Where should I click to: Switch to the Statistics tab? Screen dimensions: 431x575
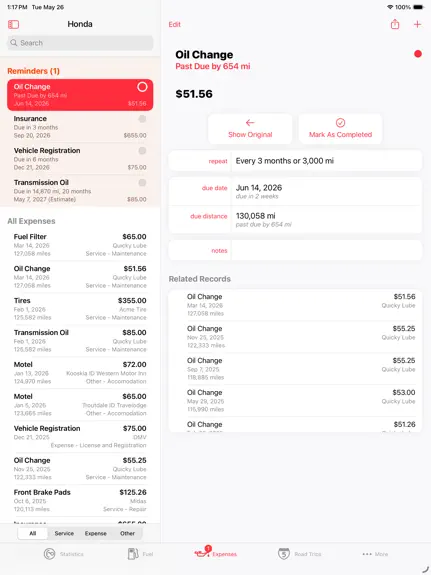tap(63, 554)
